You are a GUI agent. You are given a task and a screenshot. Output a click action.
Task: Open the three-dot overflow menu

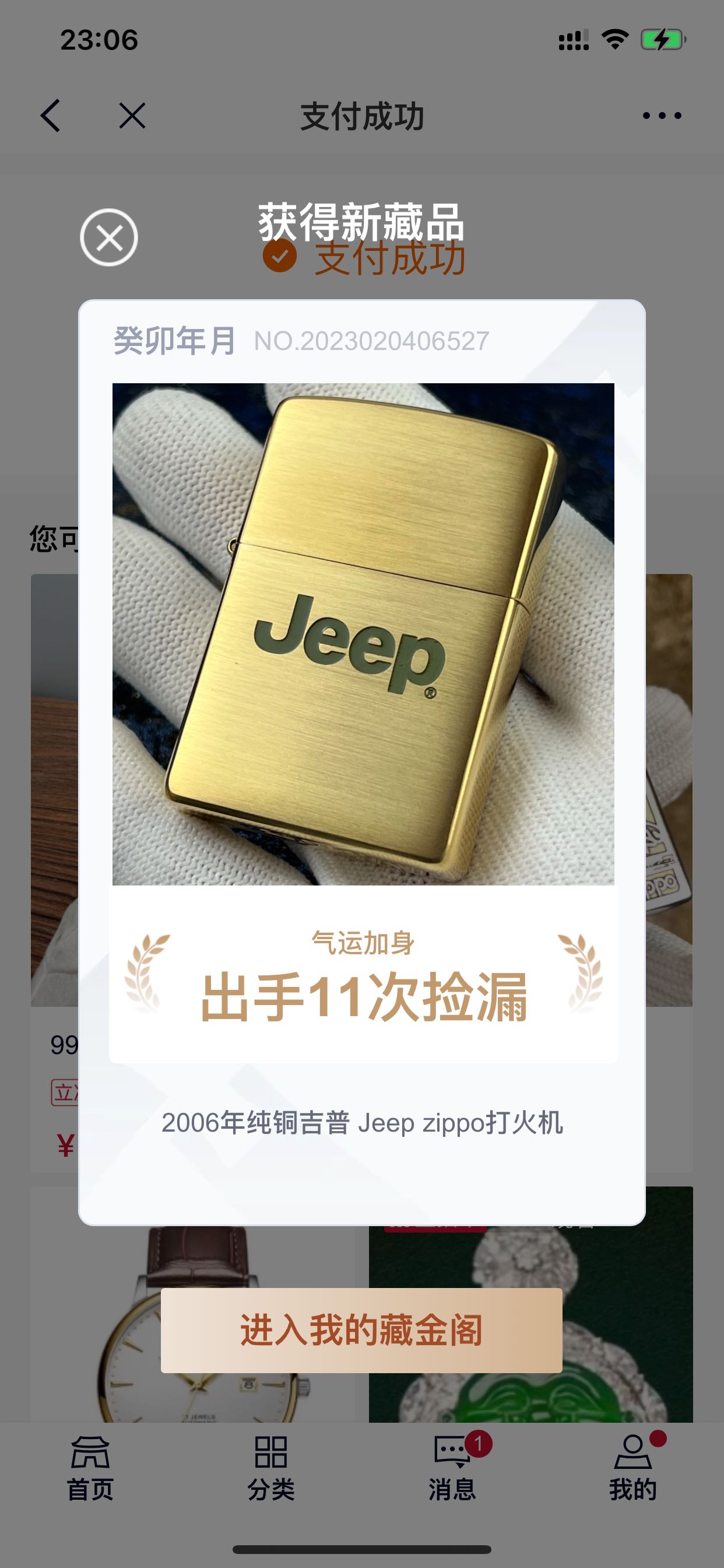point(662,116)
